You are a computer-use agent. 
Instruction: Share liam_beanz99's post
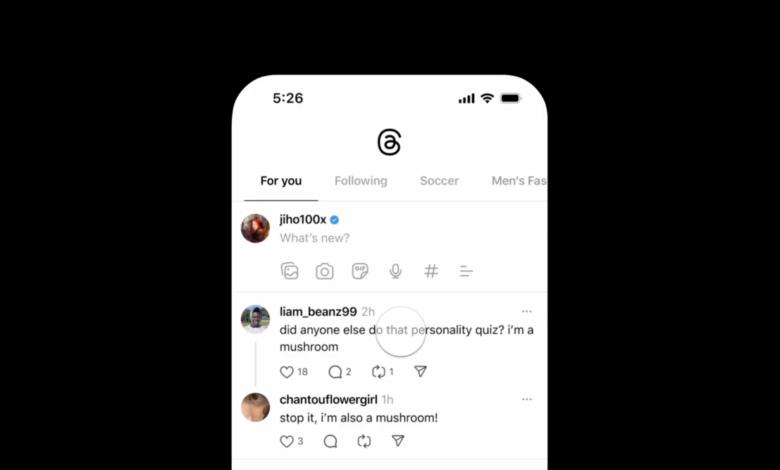[x=421, y=372]
